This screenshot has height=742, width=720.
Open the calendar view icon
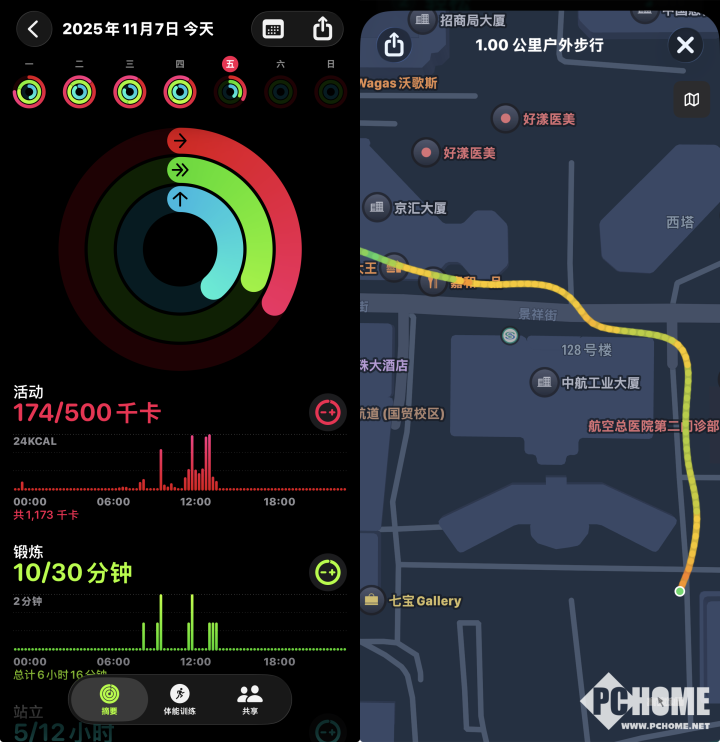273,29
